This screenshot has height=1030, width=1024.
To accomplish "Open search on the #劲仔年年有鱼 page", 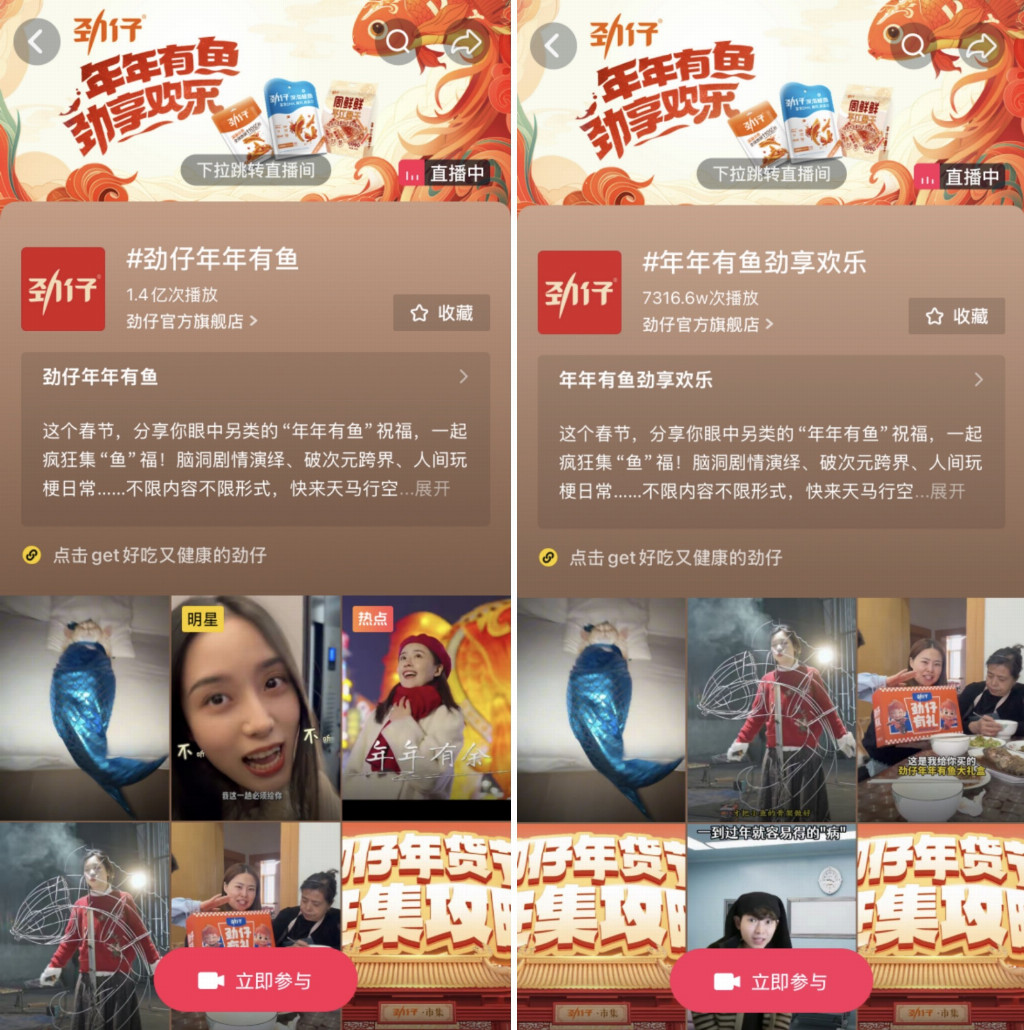I will tap(397, 41).
